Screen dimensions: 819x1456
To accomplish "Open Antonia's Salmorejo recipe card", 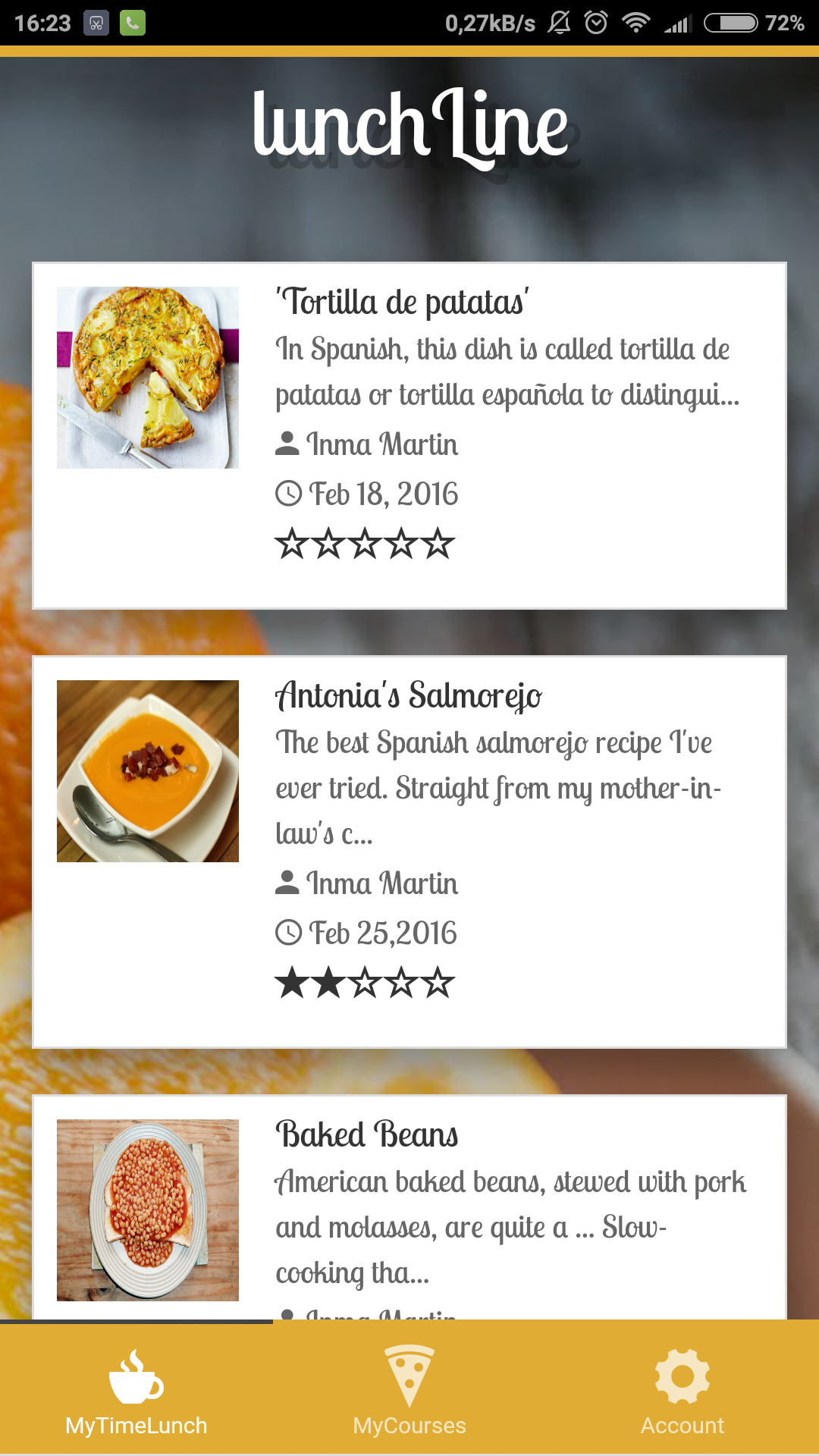I will click(409, 851).
